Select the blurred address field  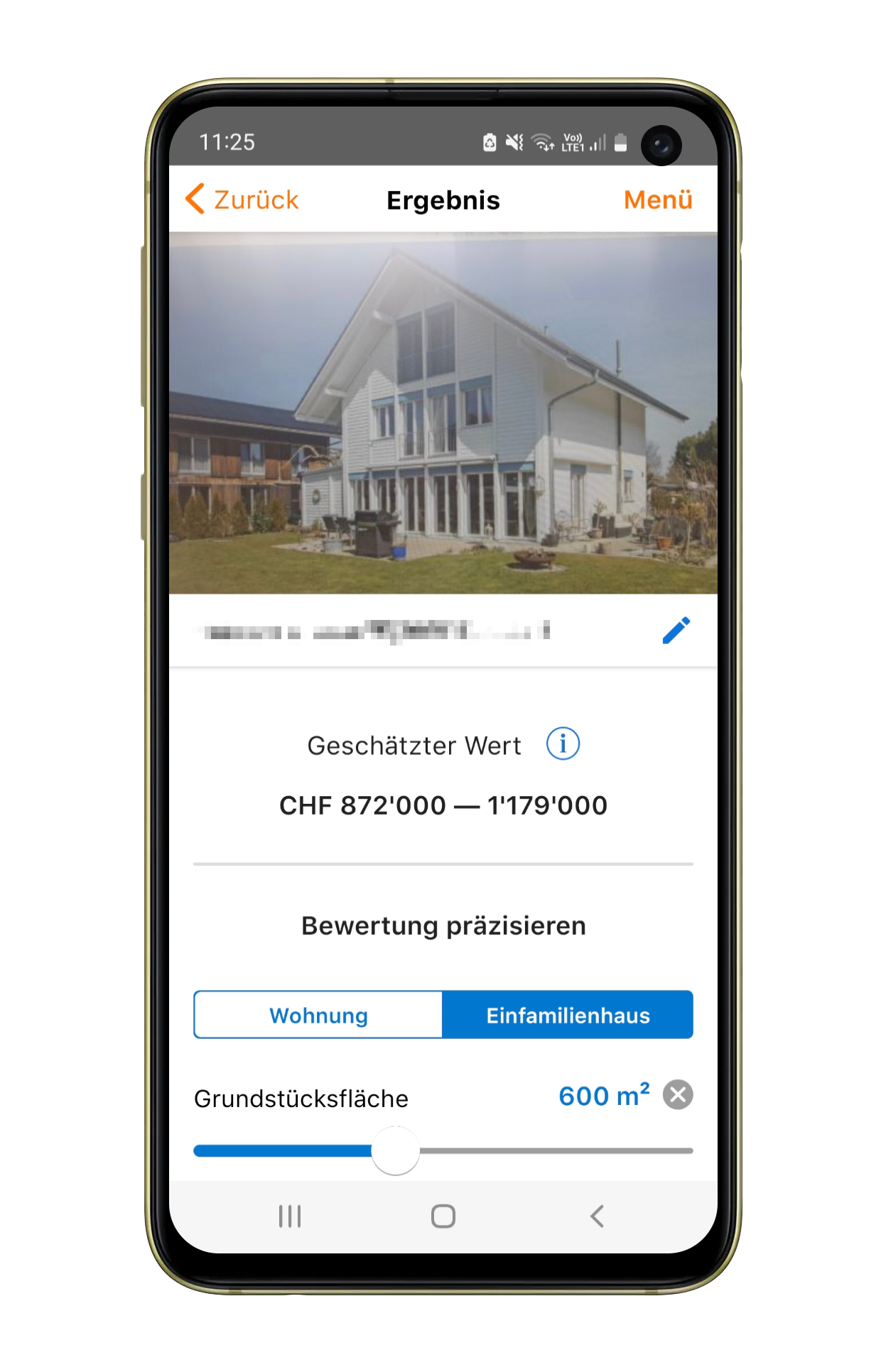coord(369,631)
